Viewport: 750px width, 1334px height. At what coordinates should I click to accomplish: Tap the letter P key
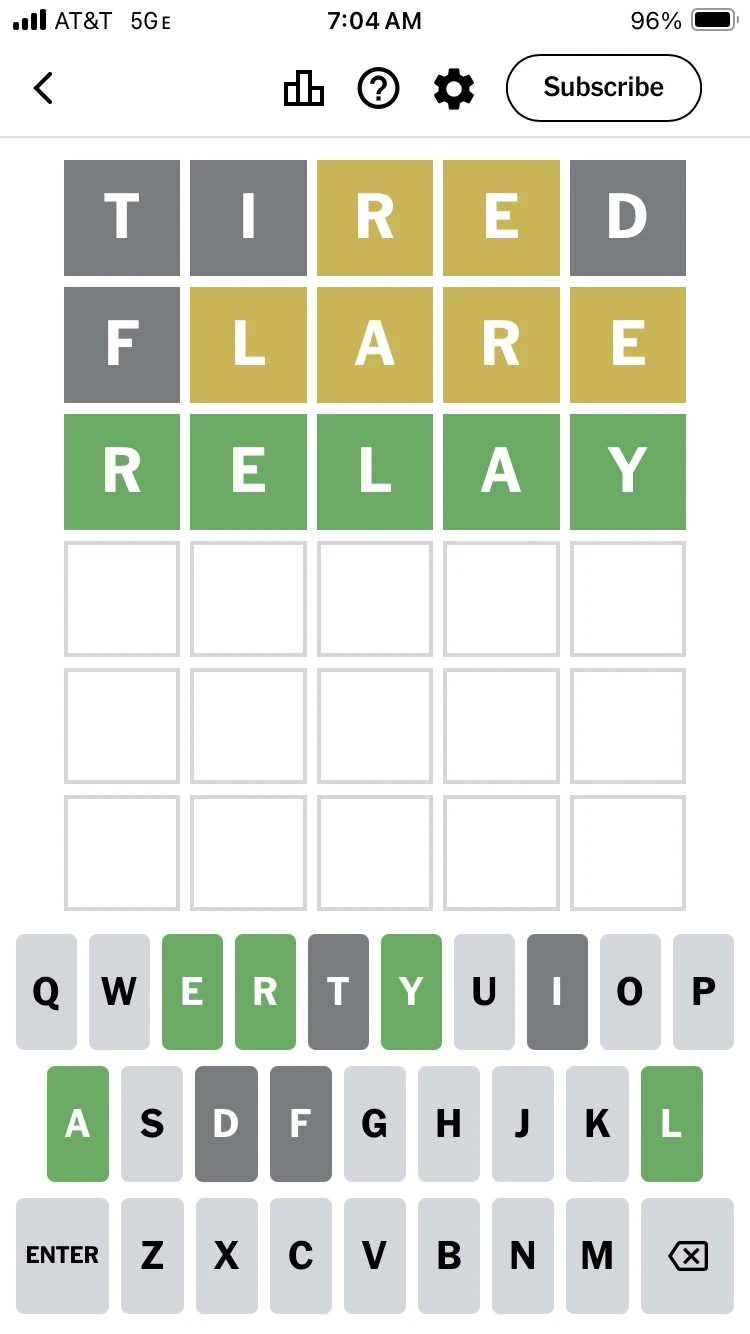coord(703,991)
